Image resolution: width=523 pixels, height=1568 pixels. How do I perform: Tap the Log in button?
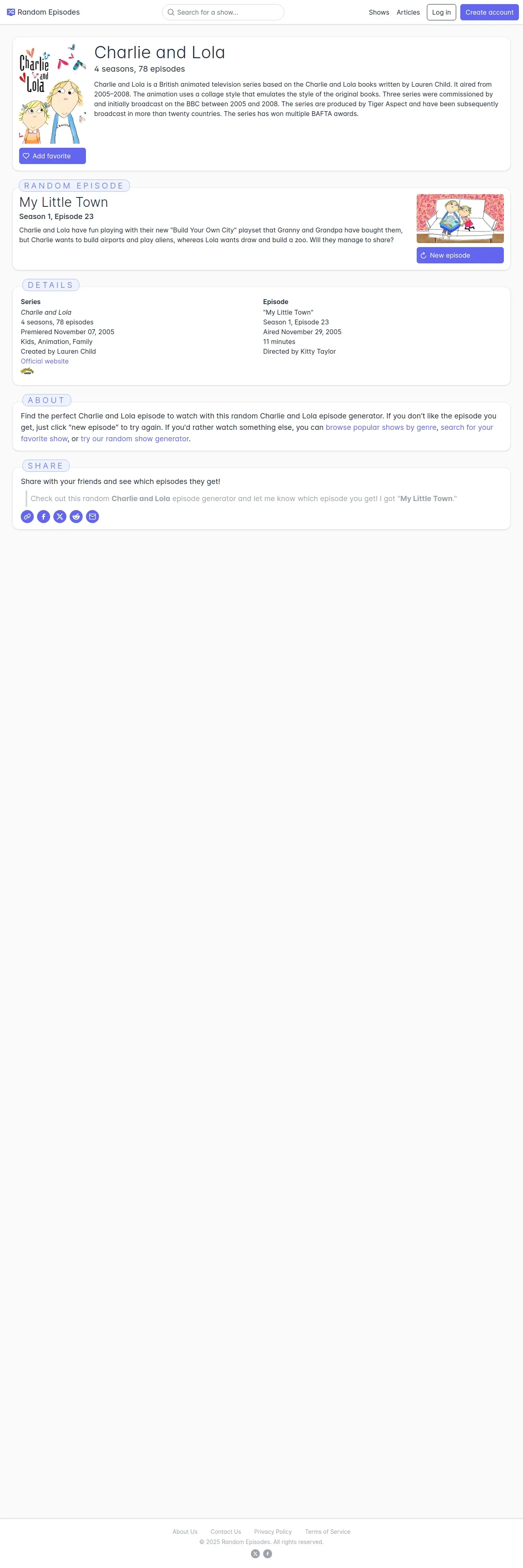pyautogui.click(x=442, y=12)
